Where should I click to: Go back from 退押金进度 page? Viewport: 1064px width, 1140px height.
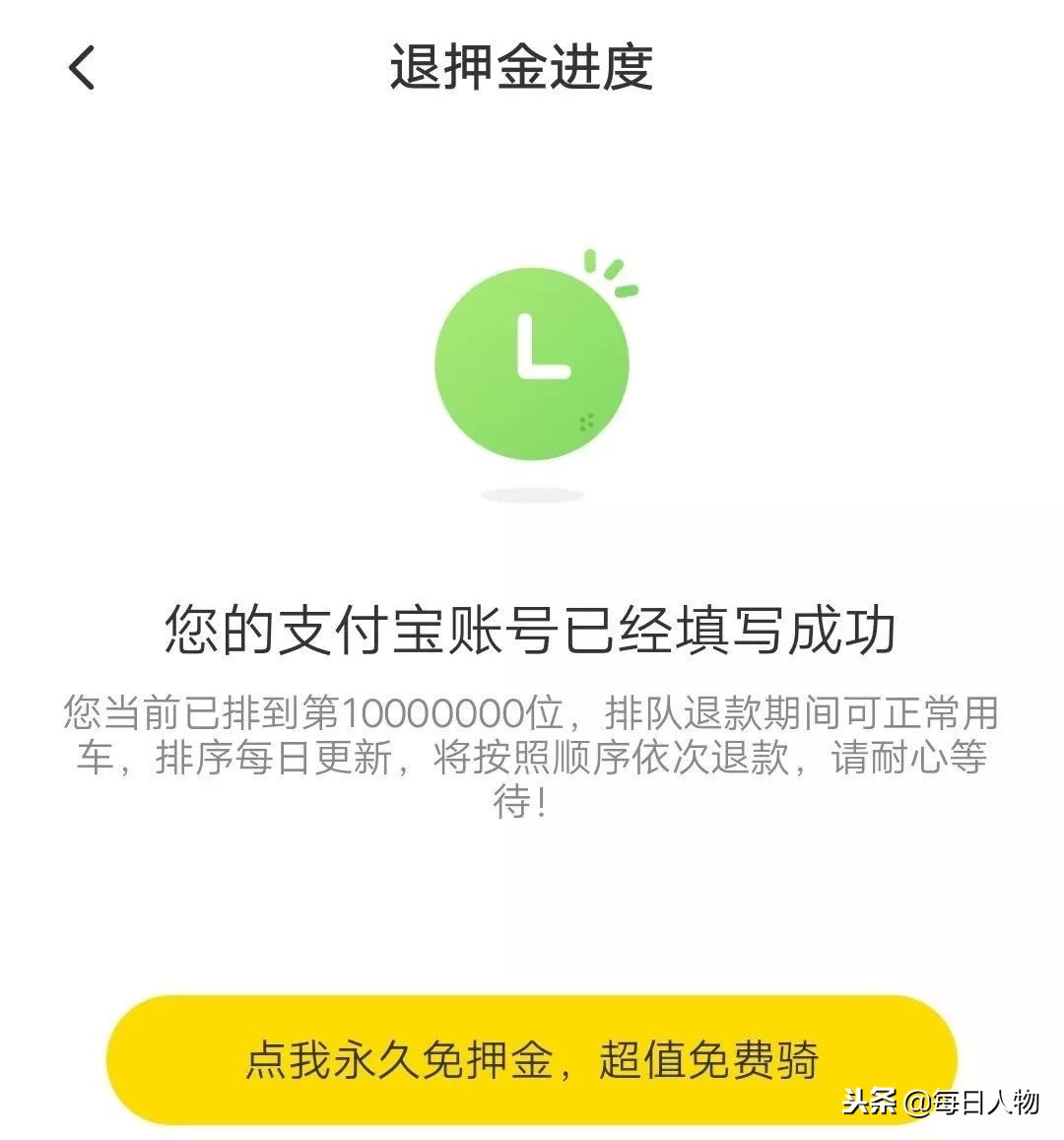[83, 68]
